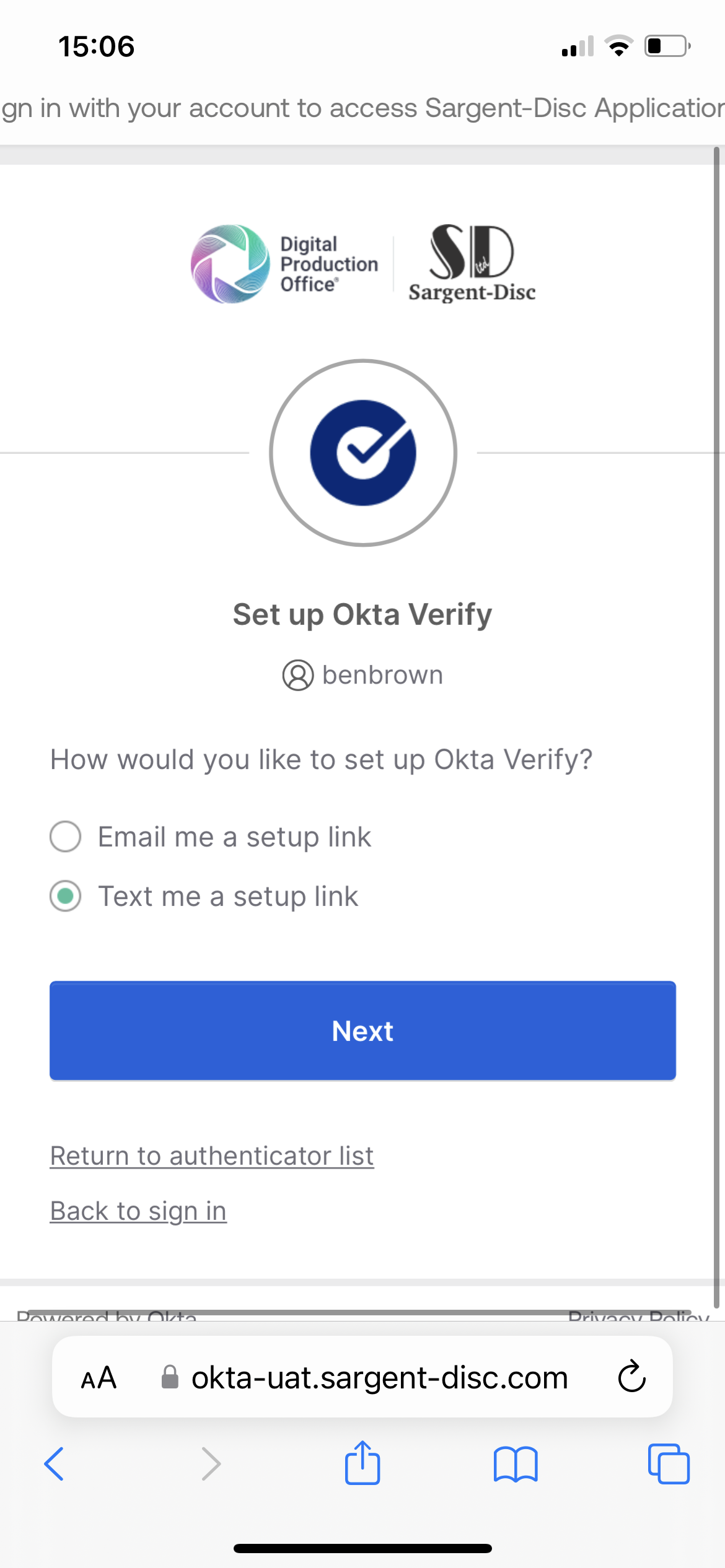Open the AA reader view menu
The image size is (725, 1568).
99,1378
